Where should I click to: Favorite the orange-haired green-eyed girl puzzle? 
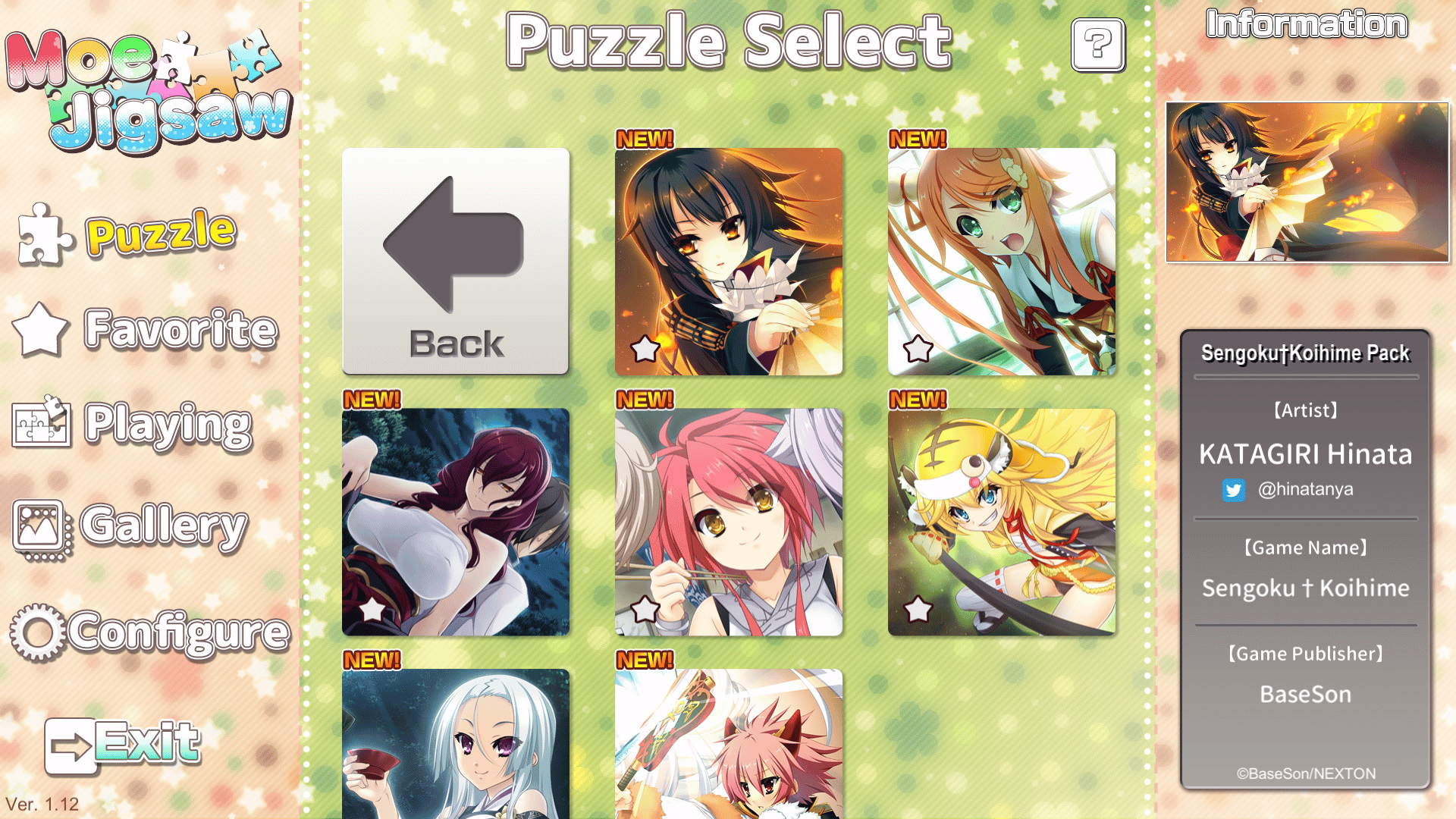point(918,349)
